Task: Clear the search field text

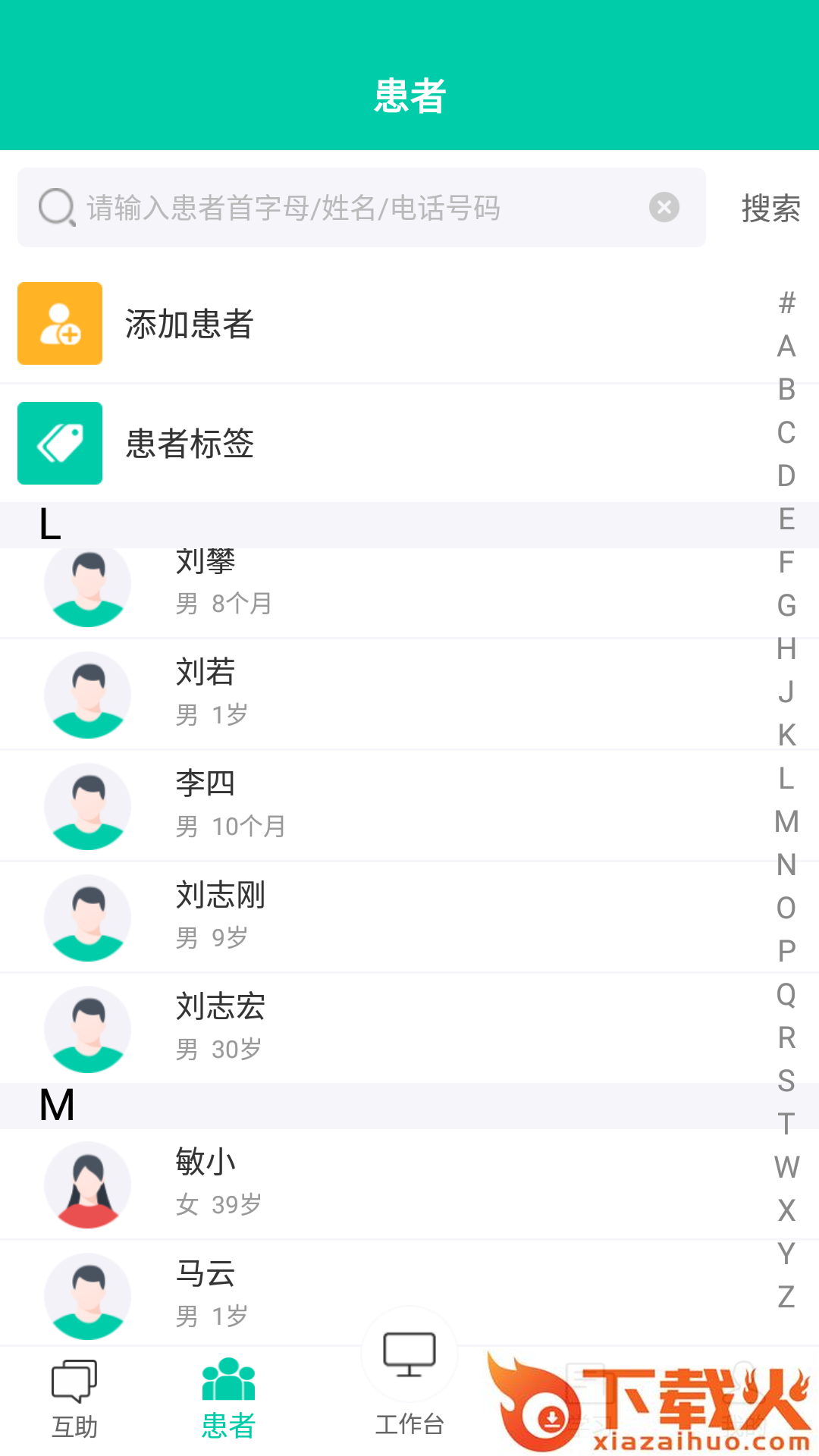Action: (664, 207)
